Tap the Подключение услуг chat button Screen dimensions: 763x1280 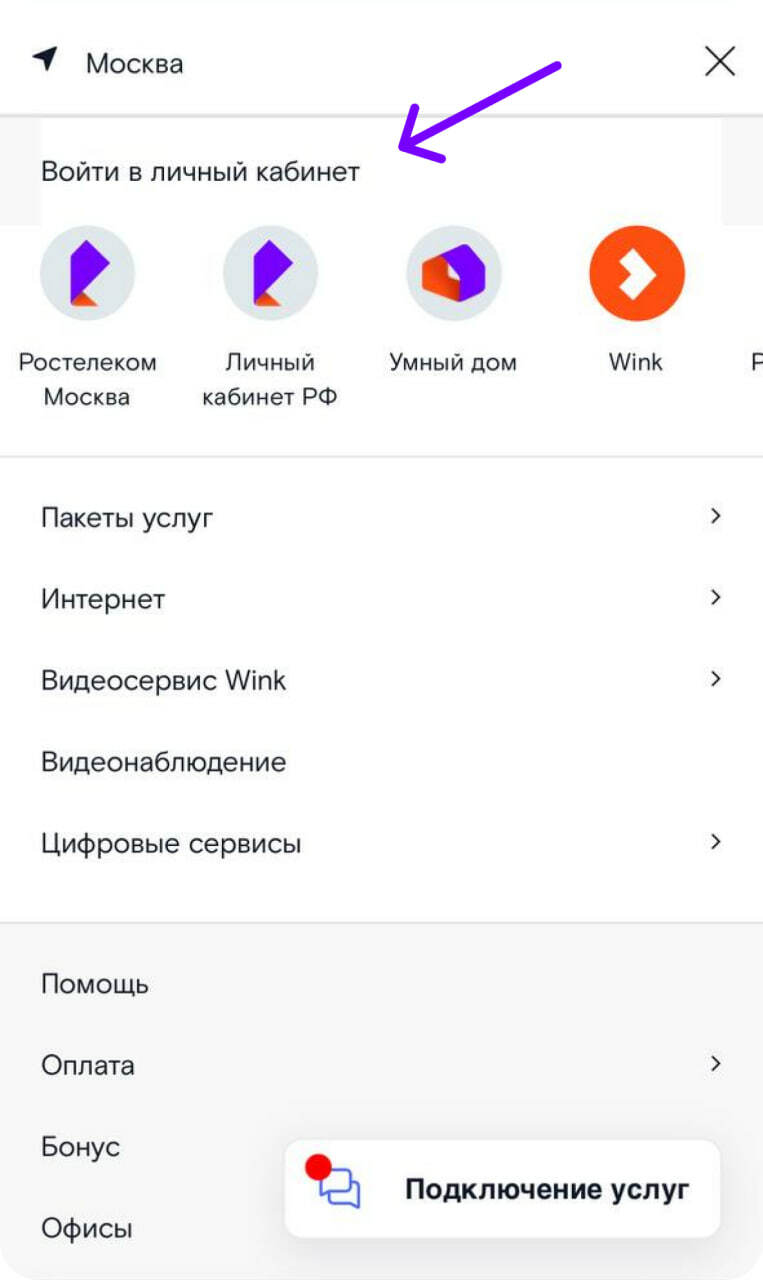[502, 1189]
